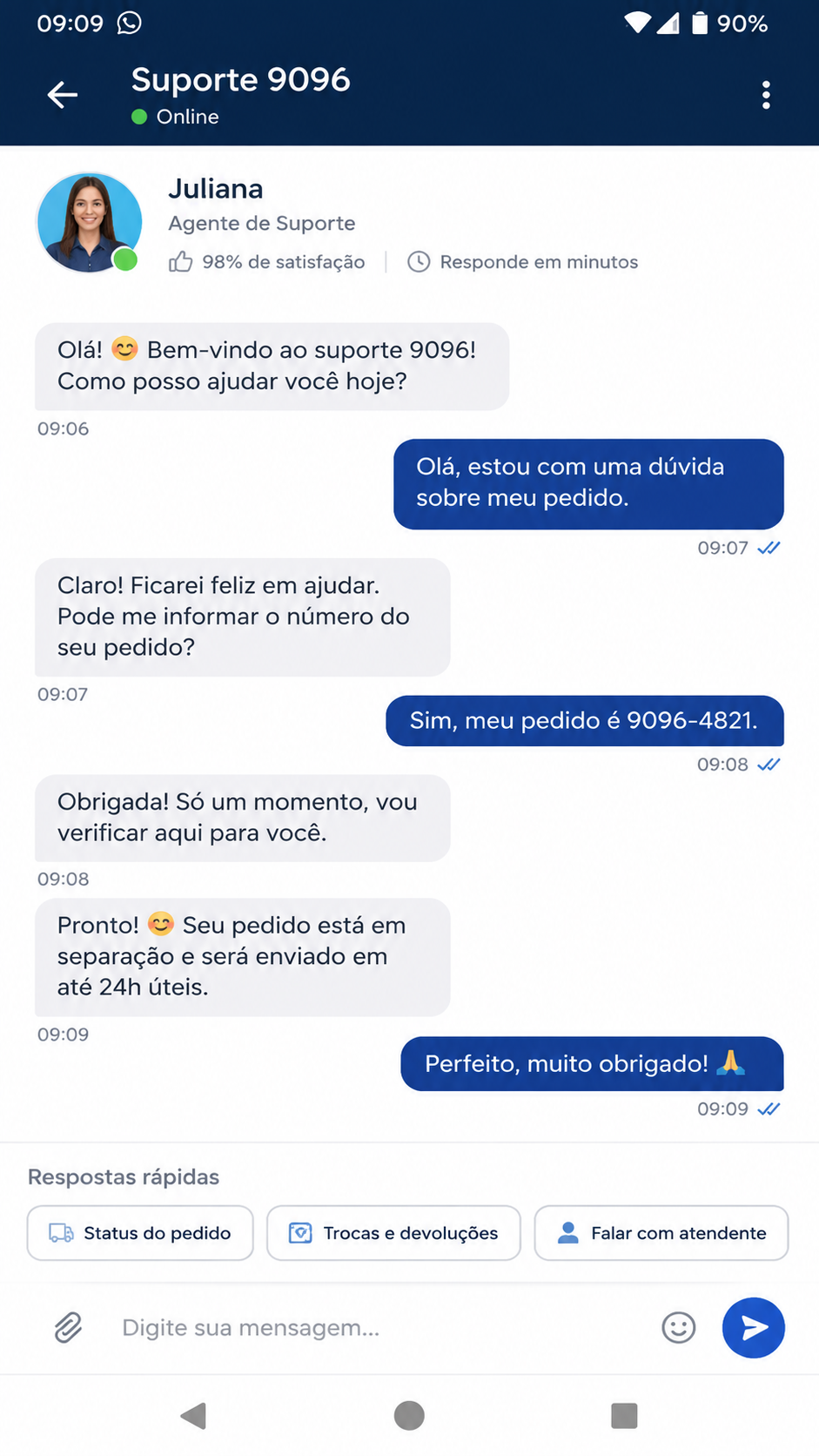Image resolution: width=819 pixels, height=1456 pixels.
Task: Open the emoji picker
Action: pos(679,1328)
